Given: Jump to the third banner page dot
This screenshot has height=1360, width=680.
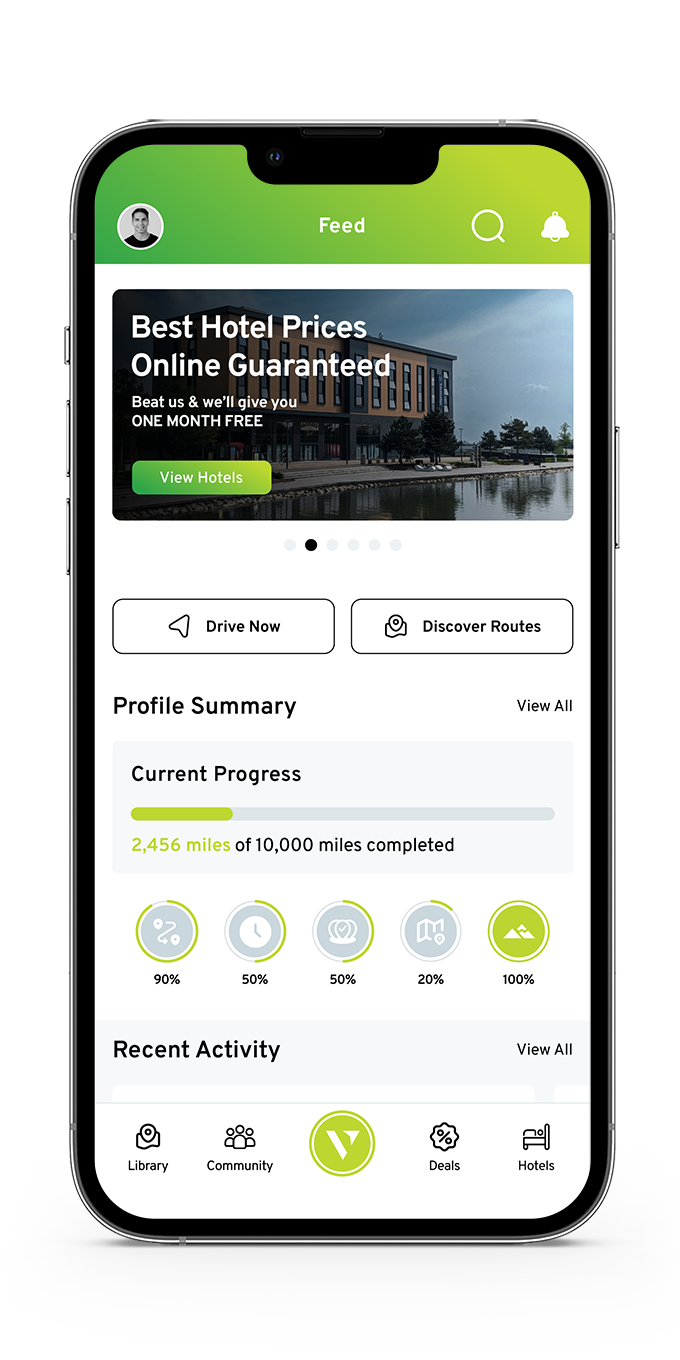Looking at the screenshot, I should pos(332,545).
